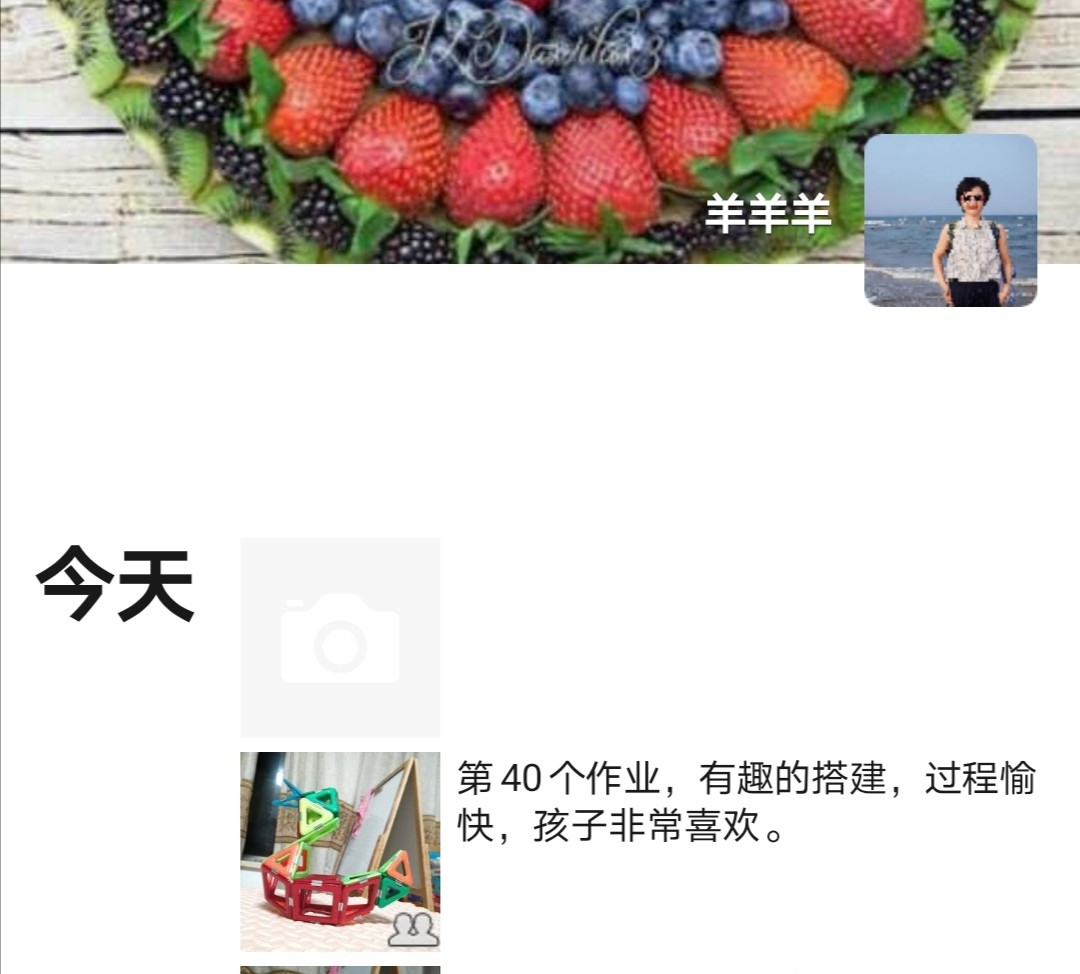
Task: Tap the fruit cover photo
Action: click(x=450, y=110)
